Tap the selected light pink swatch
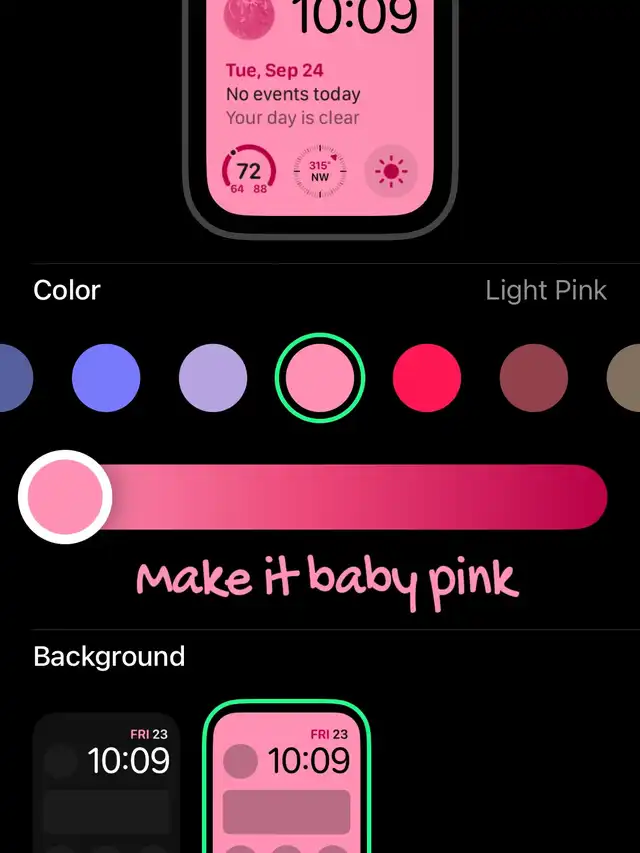 320,378
